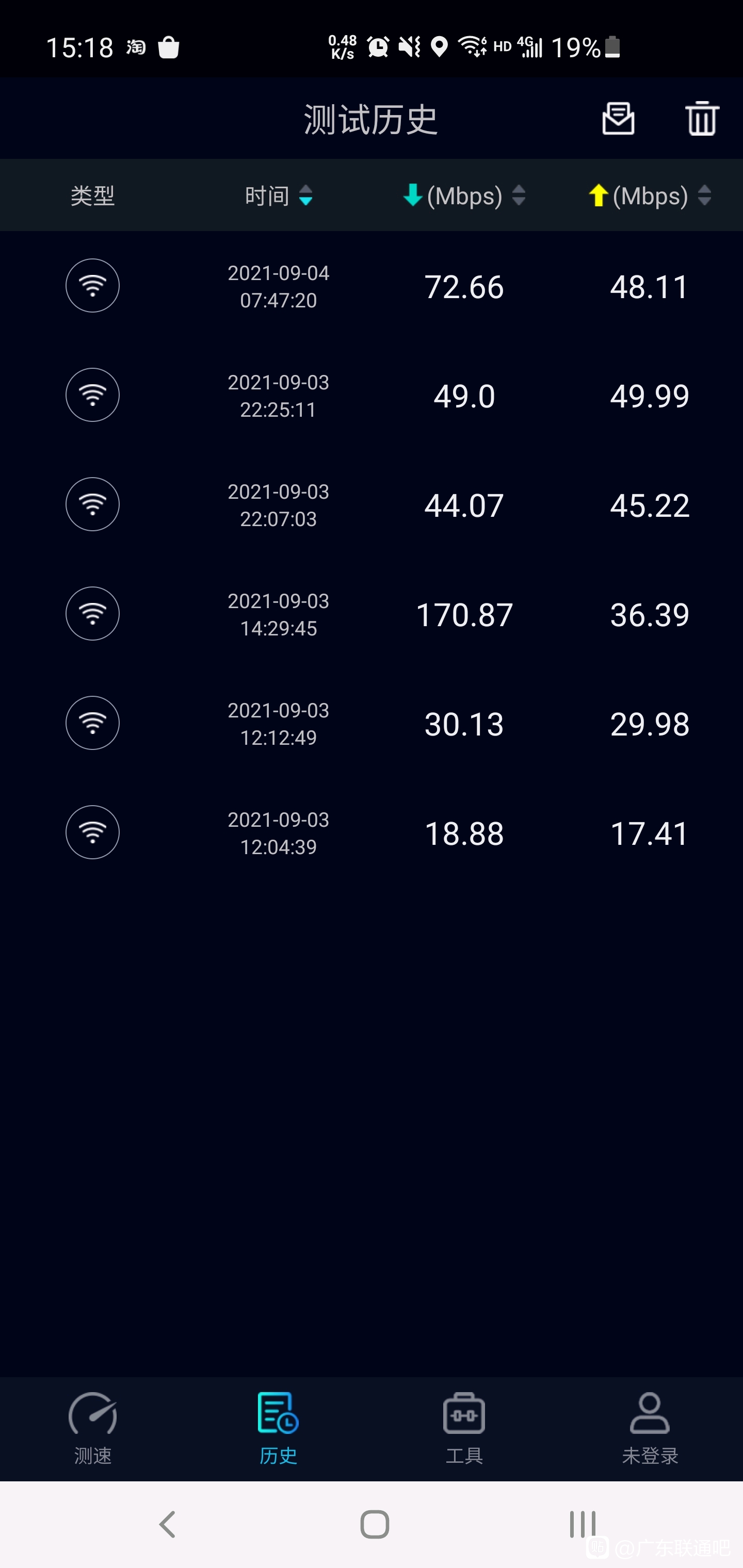Select the 历史 tab
Image resolution: width=743 pixels, height=1568 pixels.
point(278,1429)
